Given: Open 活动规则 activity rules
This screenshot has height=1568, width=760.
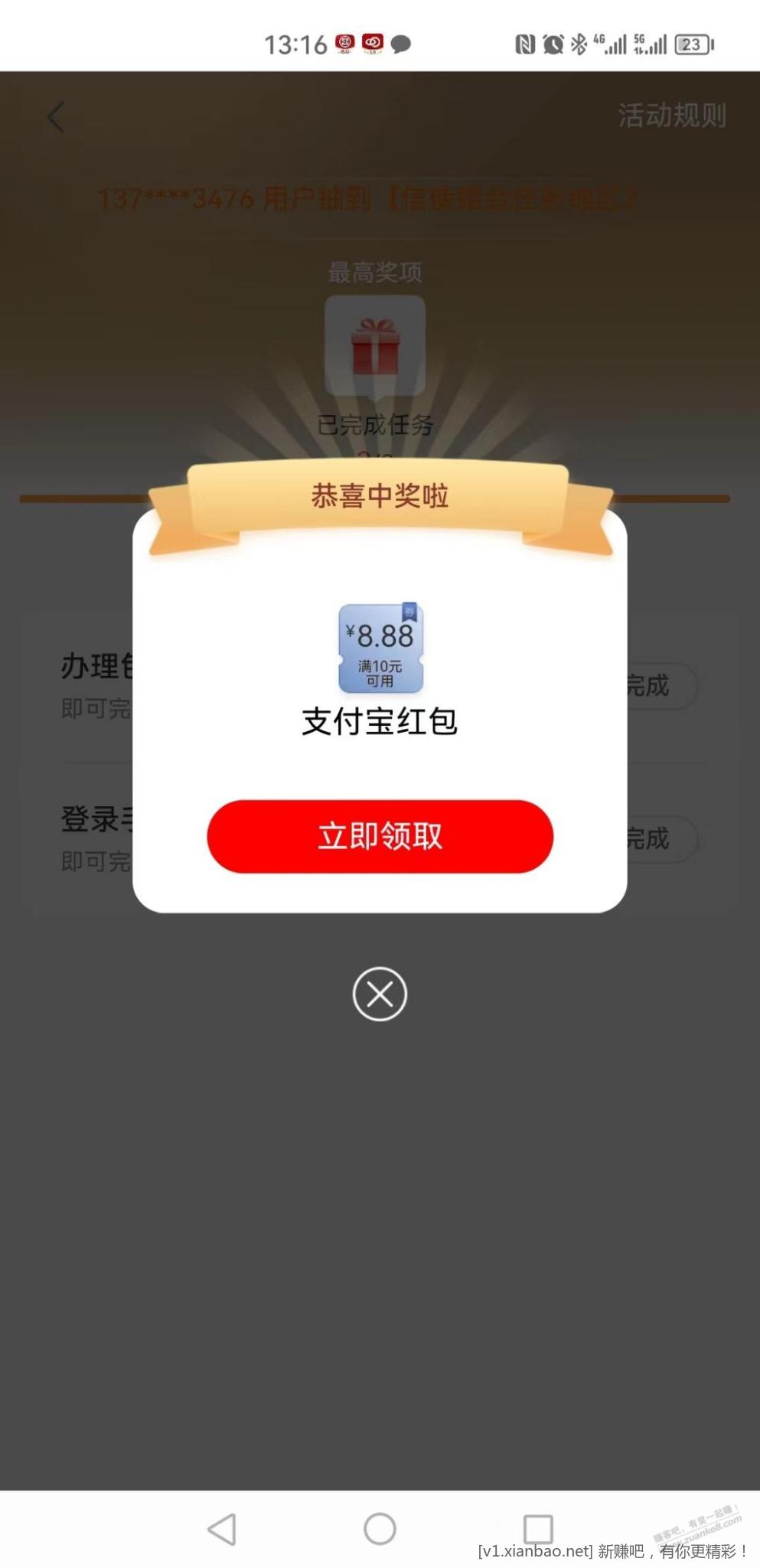Looking at the screenshot, I should click(671, 116).
